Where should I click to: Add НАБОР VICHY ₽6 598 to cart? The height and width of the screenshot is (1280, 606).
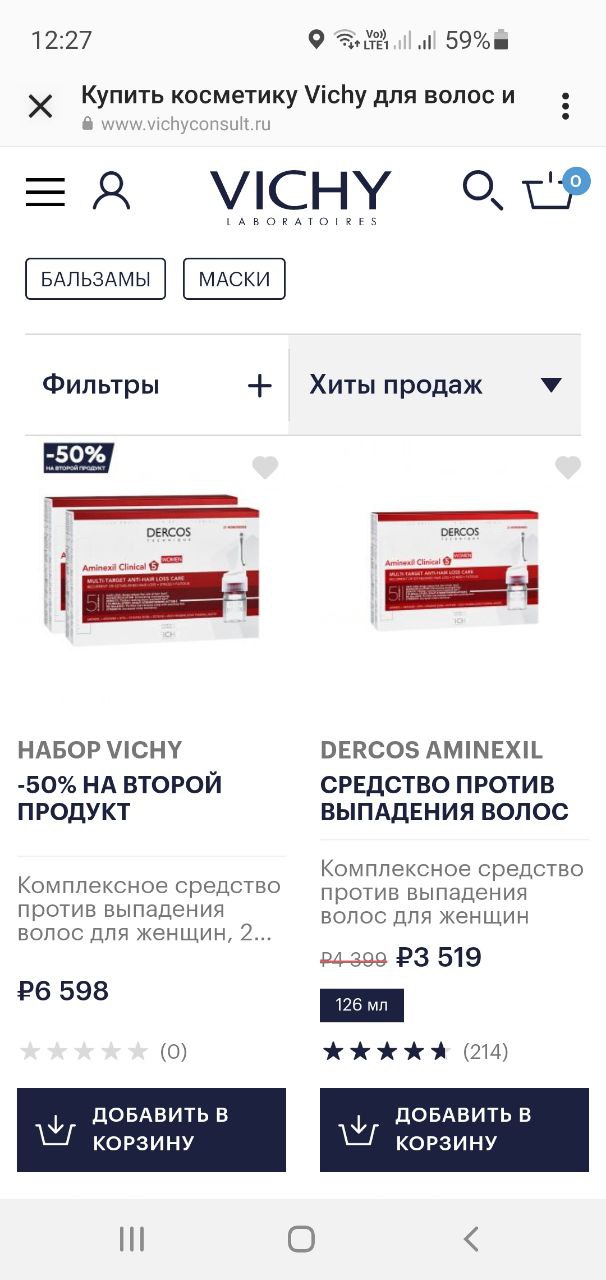pos(151,1130)
